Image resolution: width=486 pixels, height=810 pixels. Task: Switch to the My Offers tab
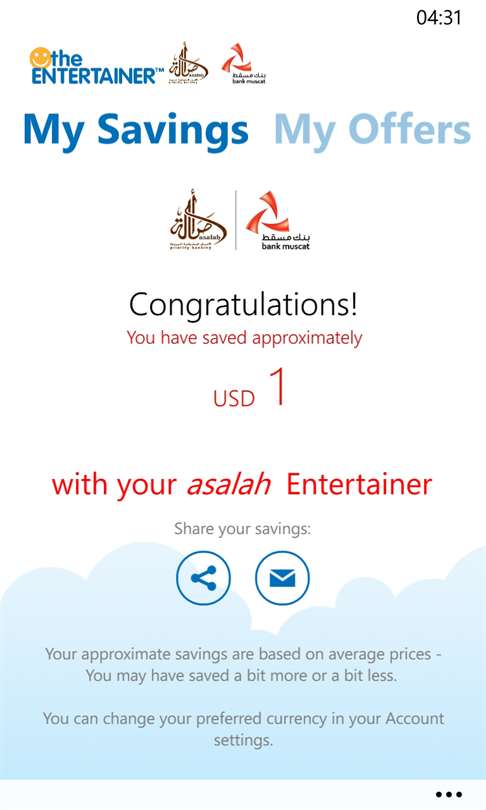[x=372, y=130]
